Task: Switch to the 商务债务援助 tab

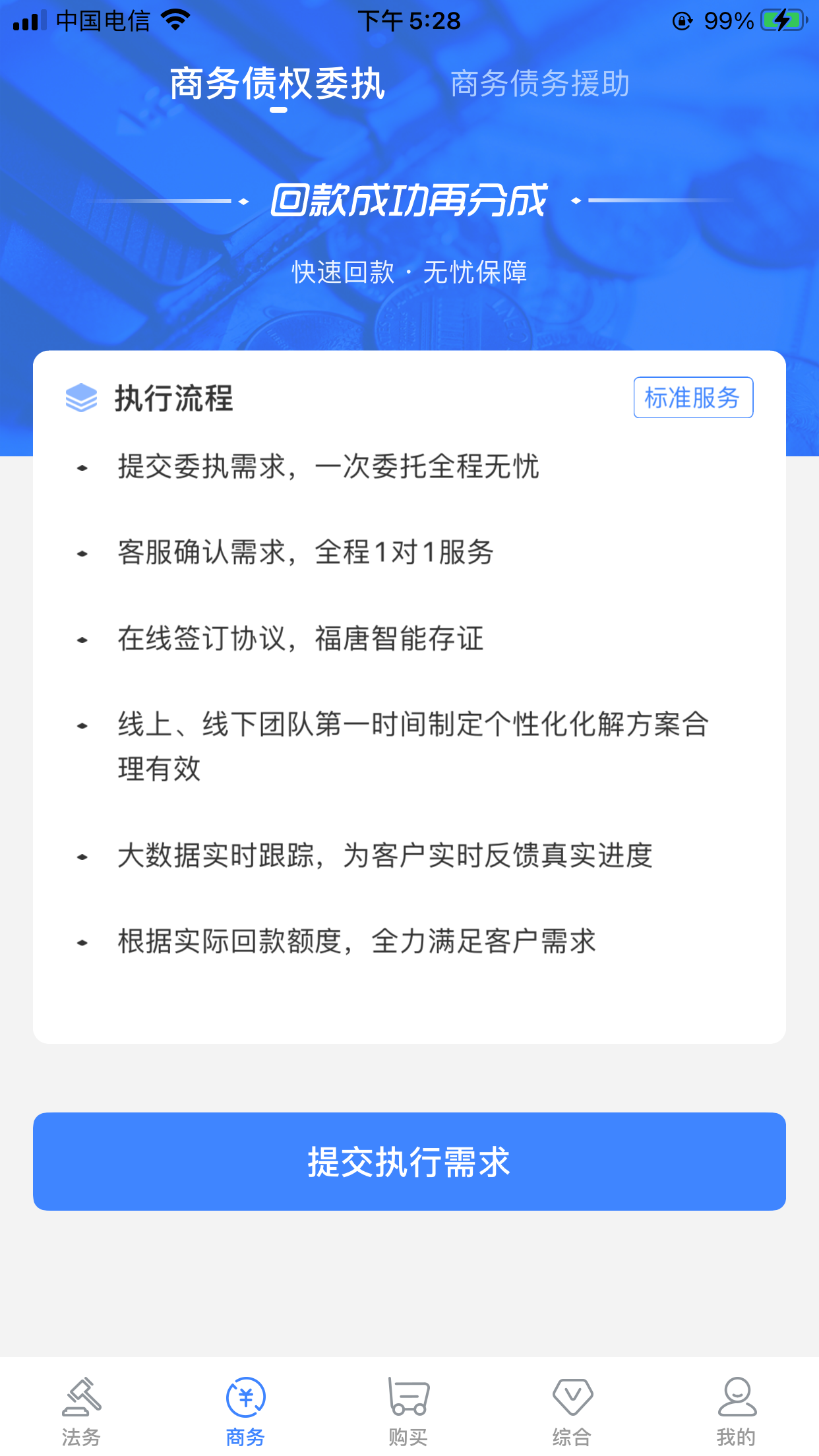Action: point(540,84)
